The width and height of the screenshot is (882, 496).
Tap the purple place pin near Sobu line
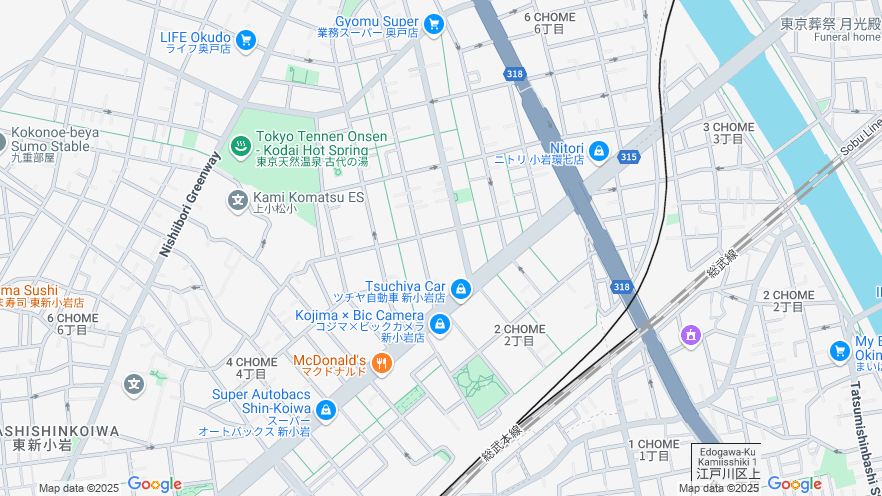[x=689, y=334]
